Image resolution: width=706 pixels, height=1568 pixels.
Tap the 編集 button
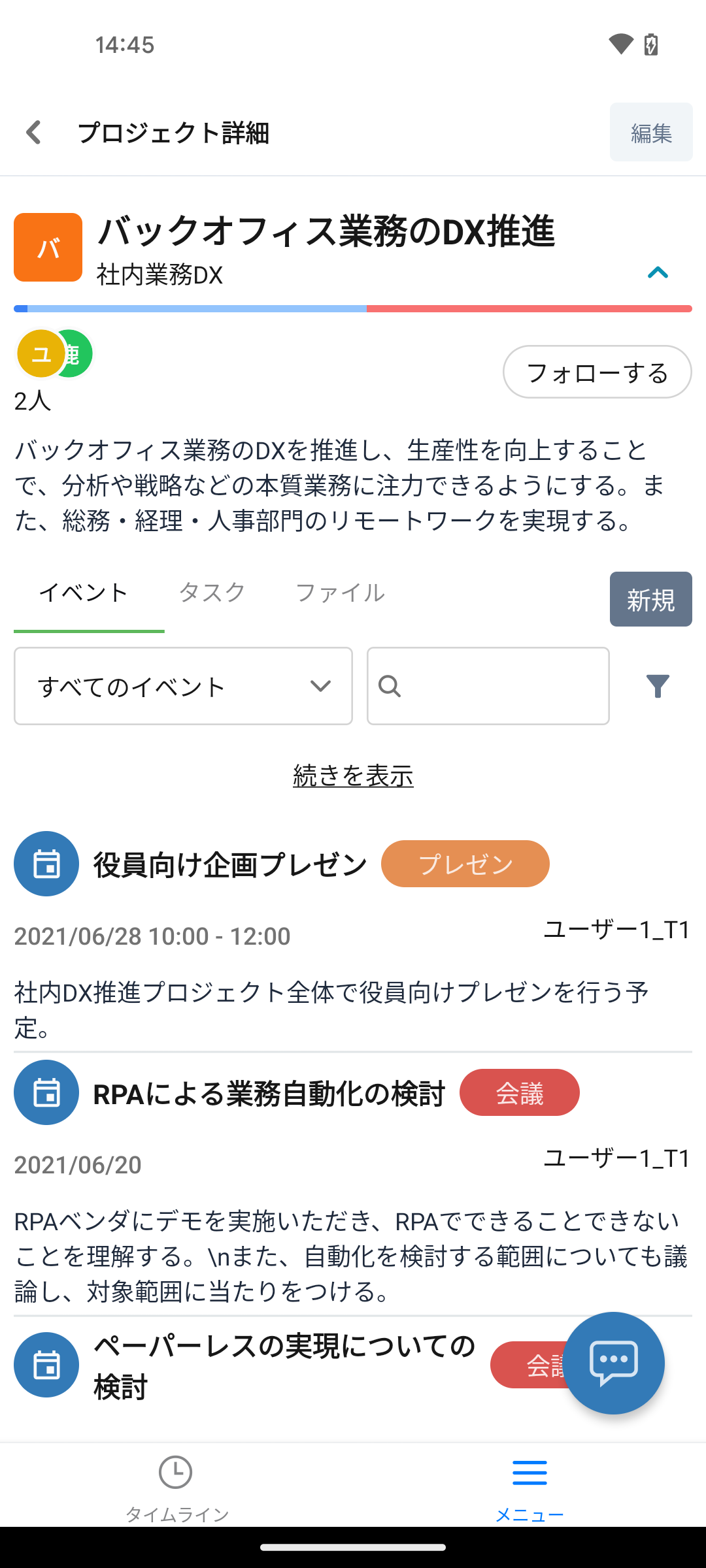[650, 133]
